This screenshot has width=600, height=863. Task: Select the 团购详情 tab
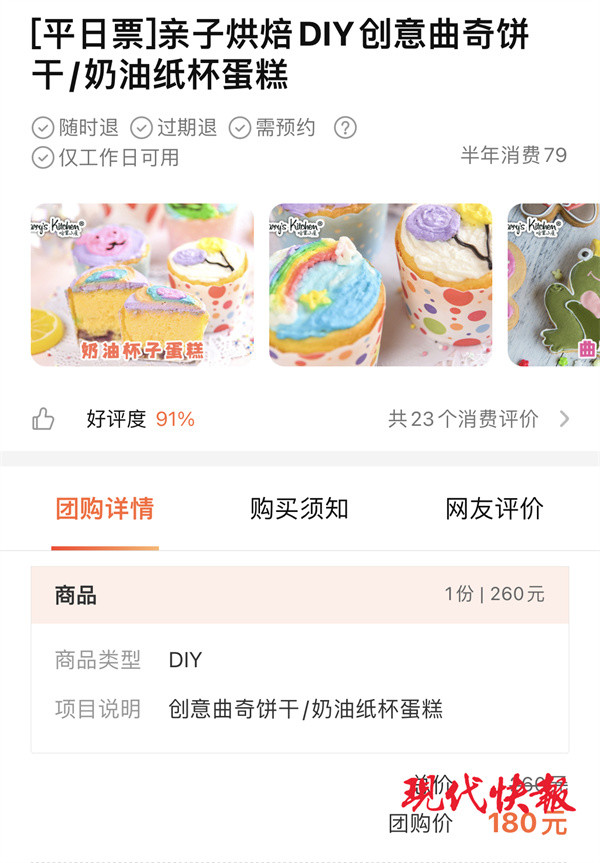[x=105, y=508]
